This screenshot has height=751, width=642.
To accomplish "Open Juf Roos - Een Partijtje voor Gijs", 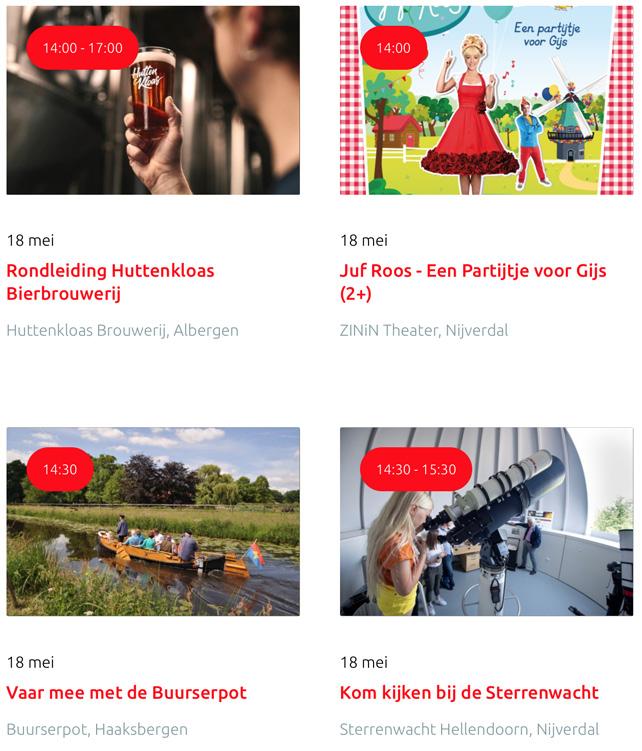I will click(472, 282).
